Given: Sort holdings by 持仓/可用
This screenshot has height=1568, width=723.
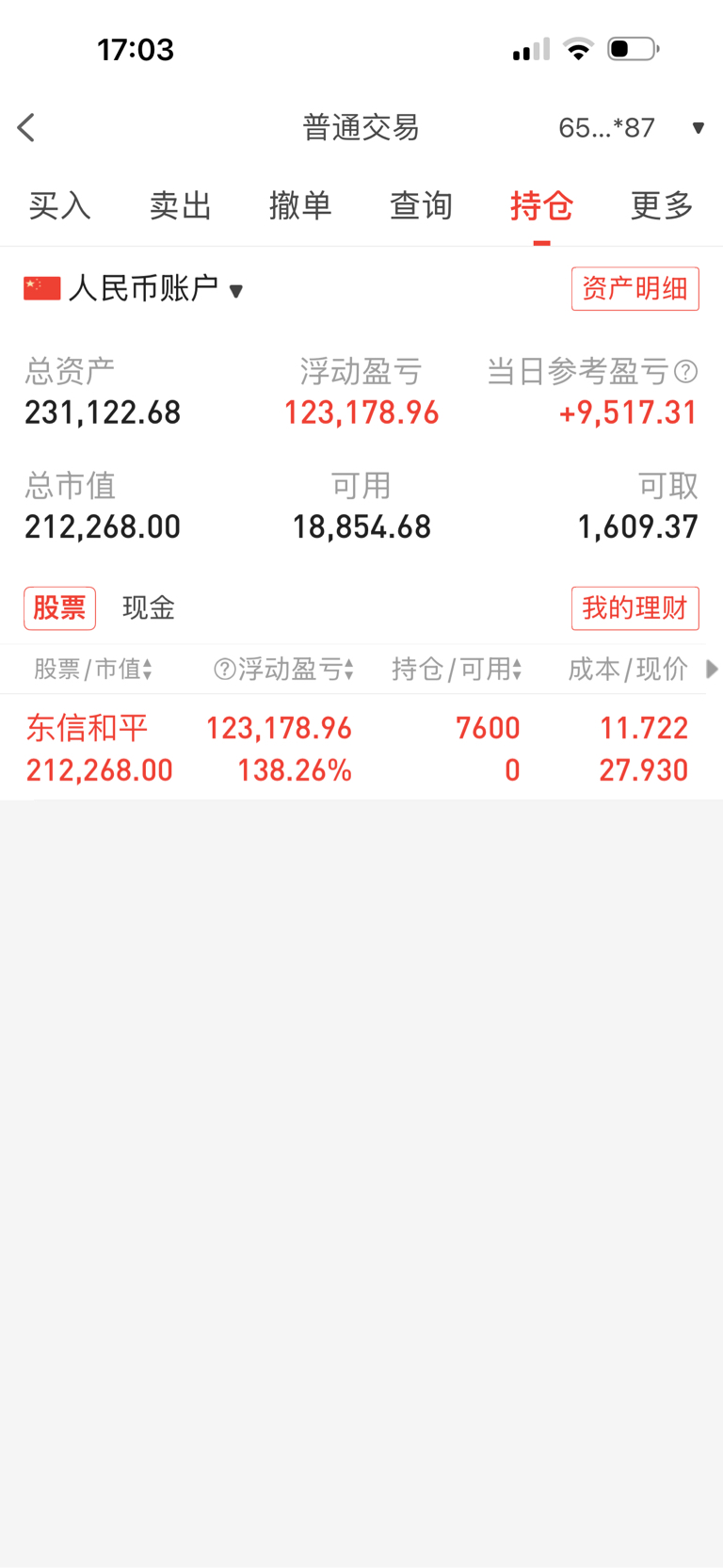Looking at the screenshot, I should [x=457, y=670].
